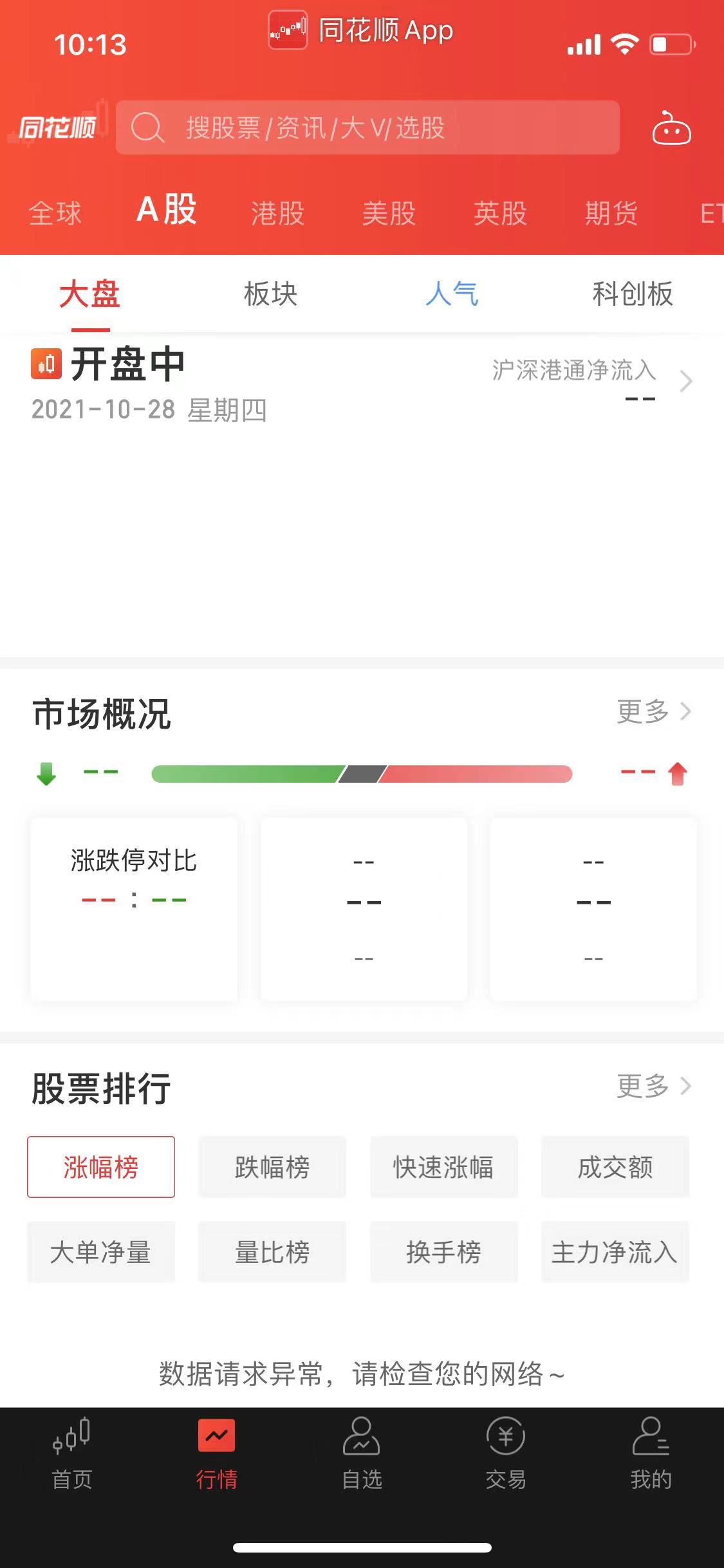This screenshot has height=1568, width=724.
Task: Expand 沪深港通净流入 details via chevron
Action: coord(685,382)
